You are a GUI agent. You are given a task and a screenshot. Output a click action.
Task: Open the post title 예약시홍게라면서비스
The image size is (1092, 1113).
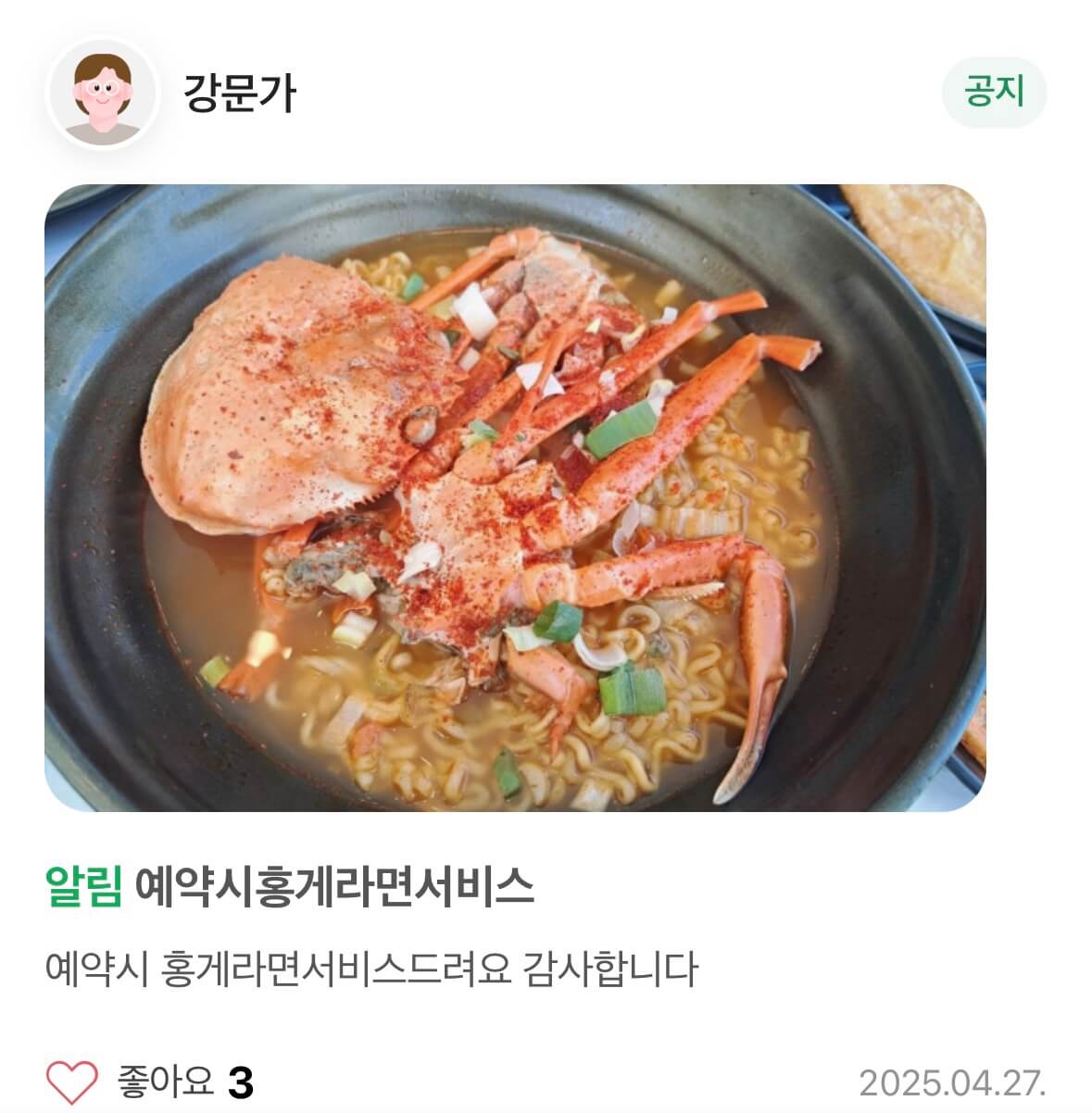point(338,886)
